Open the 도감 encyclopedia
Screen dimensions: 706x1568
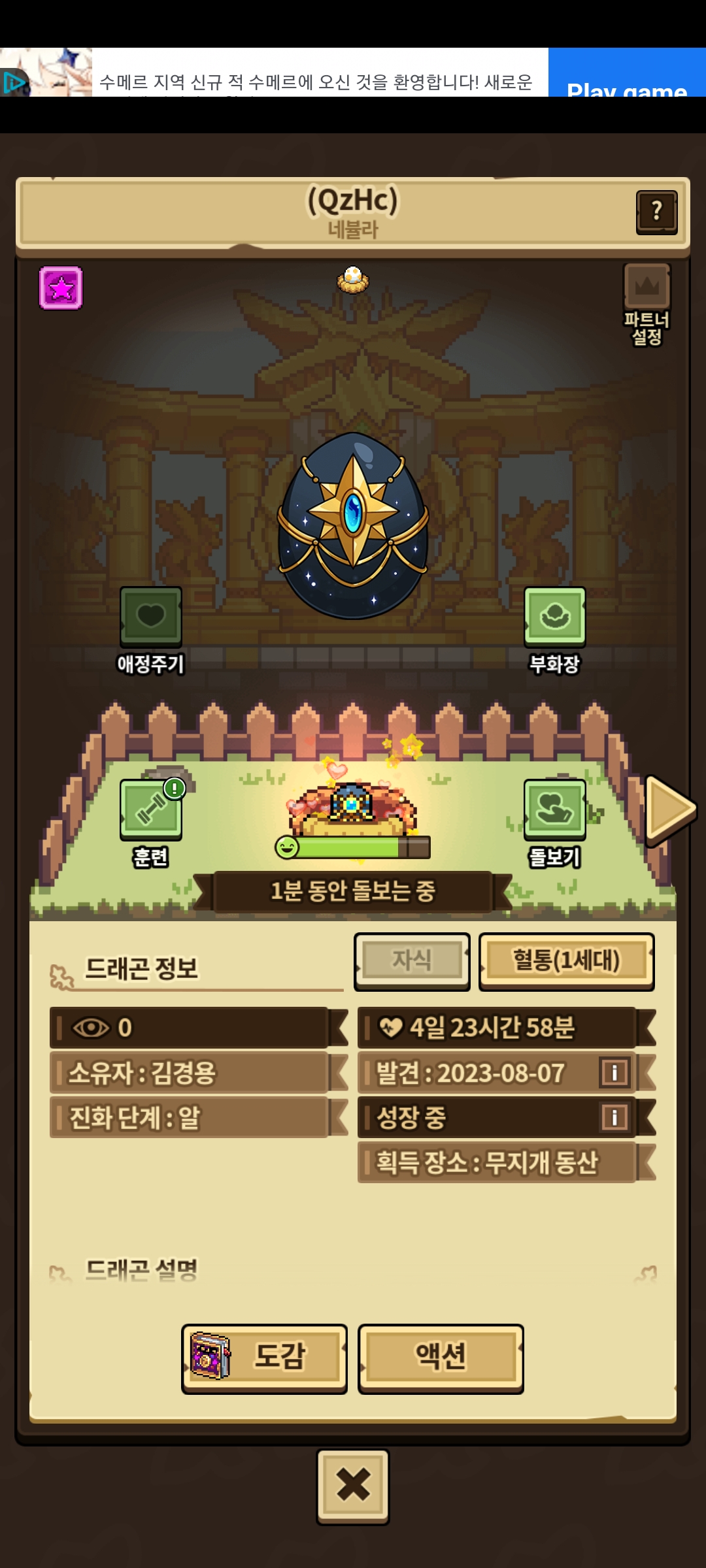click(264, 1358)
